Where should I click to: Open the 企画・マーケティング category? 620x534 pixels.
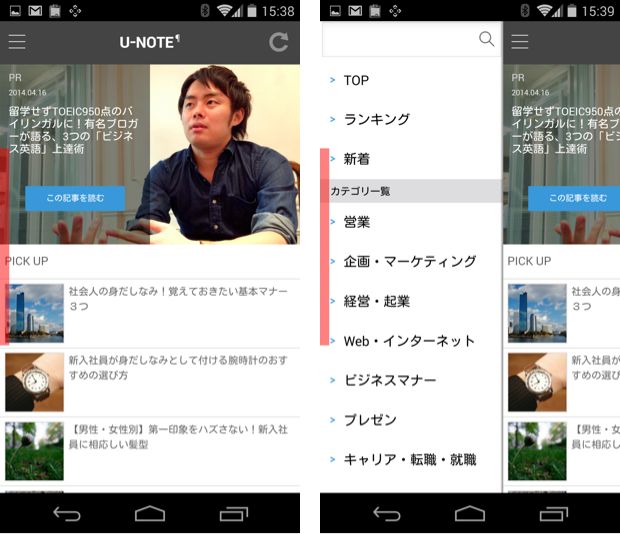point(410,261)
